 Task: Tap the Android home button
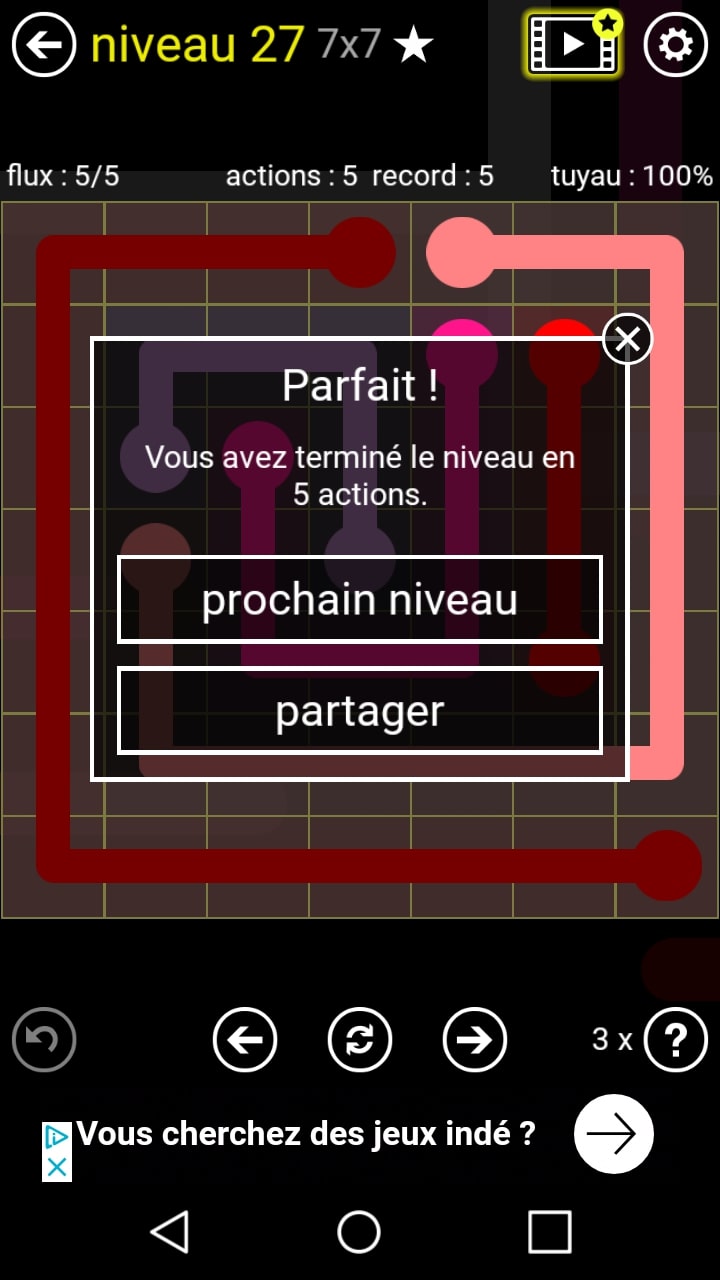(x=359, y=1232)
